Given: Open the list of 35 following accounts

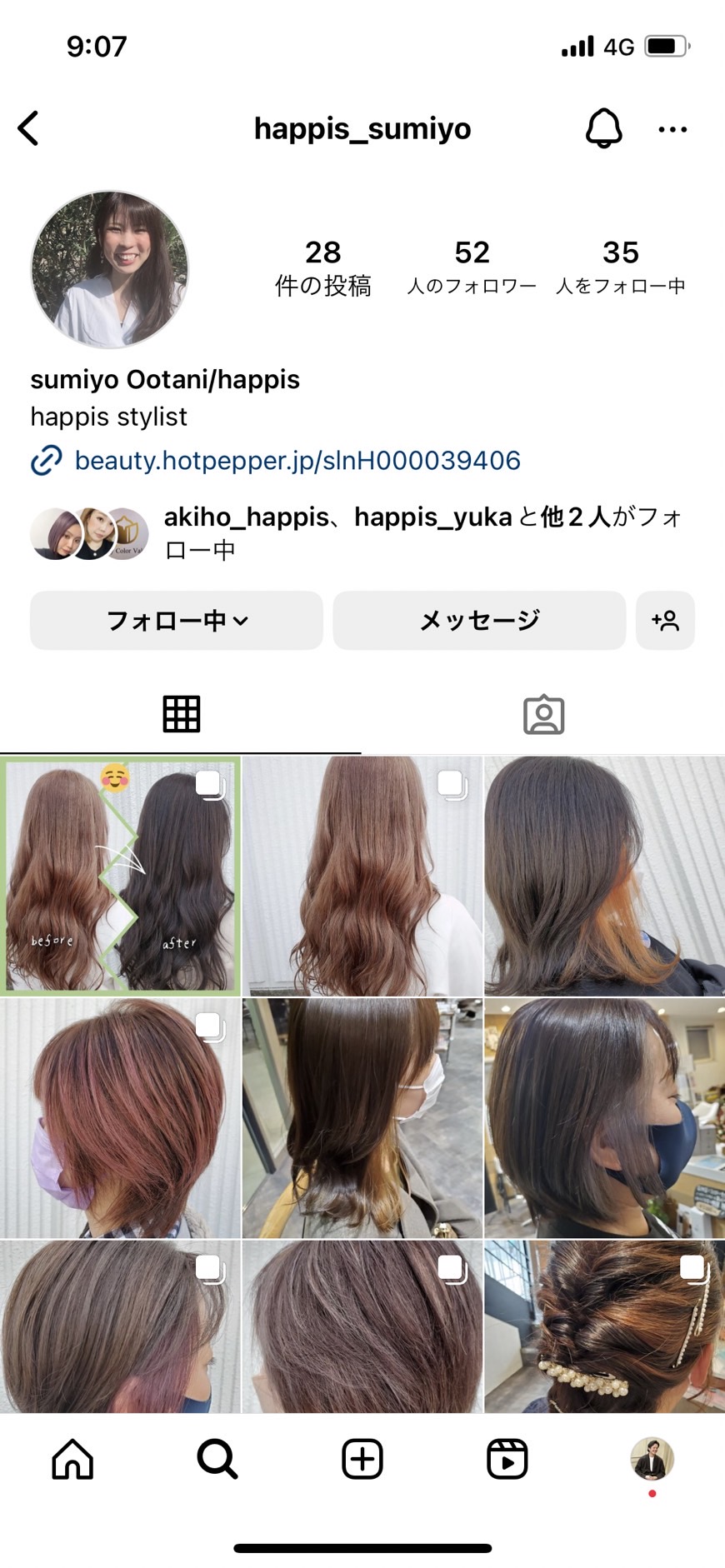Looking at the screenshot, I should click(621, 267).
